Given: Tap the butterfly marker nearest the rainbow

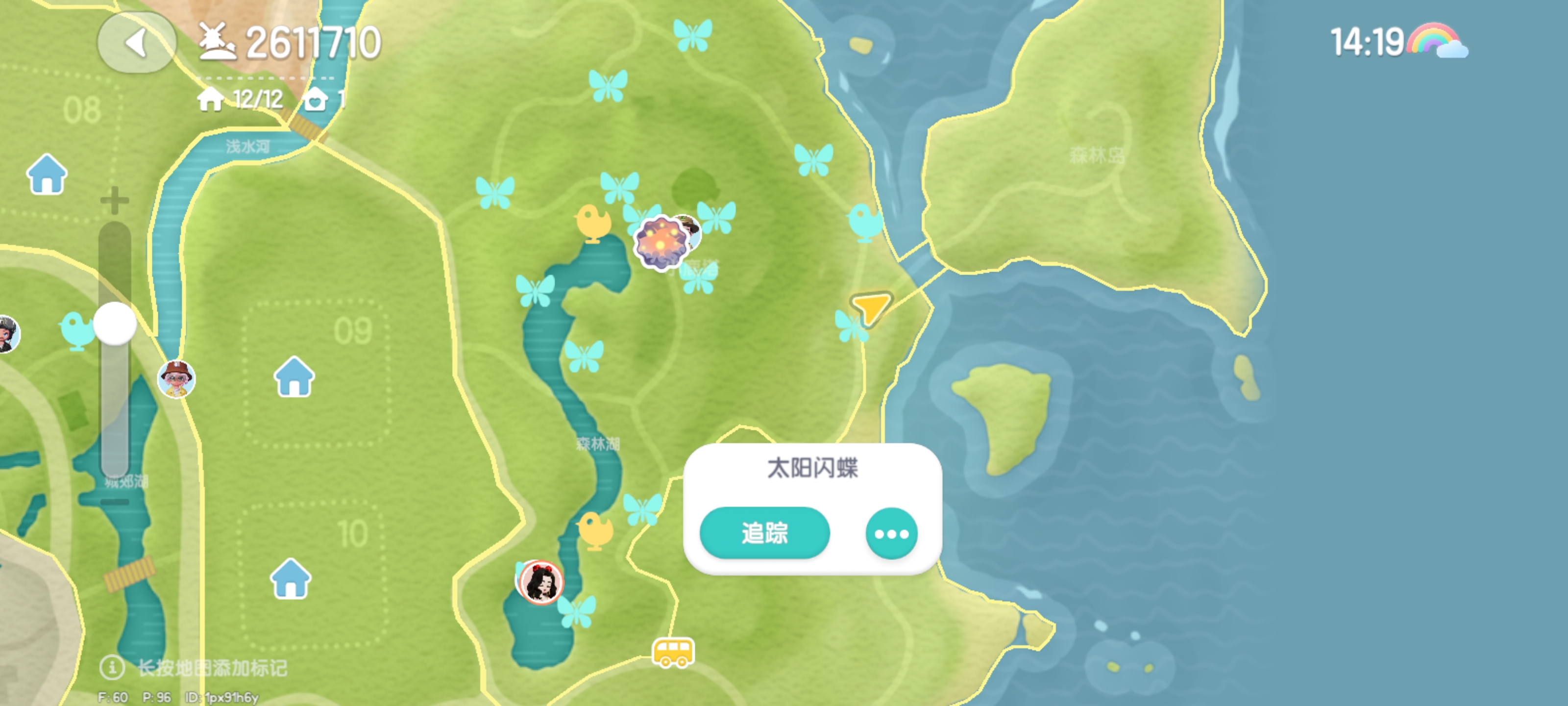Looking at the screenshot, I should pyautogui.click(x=814, y=160).
